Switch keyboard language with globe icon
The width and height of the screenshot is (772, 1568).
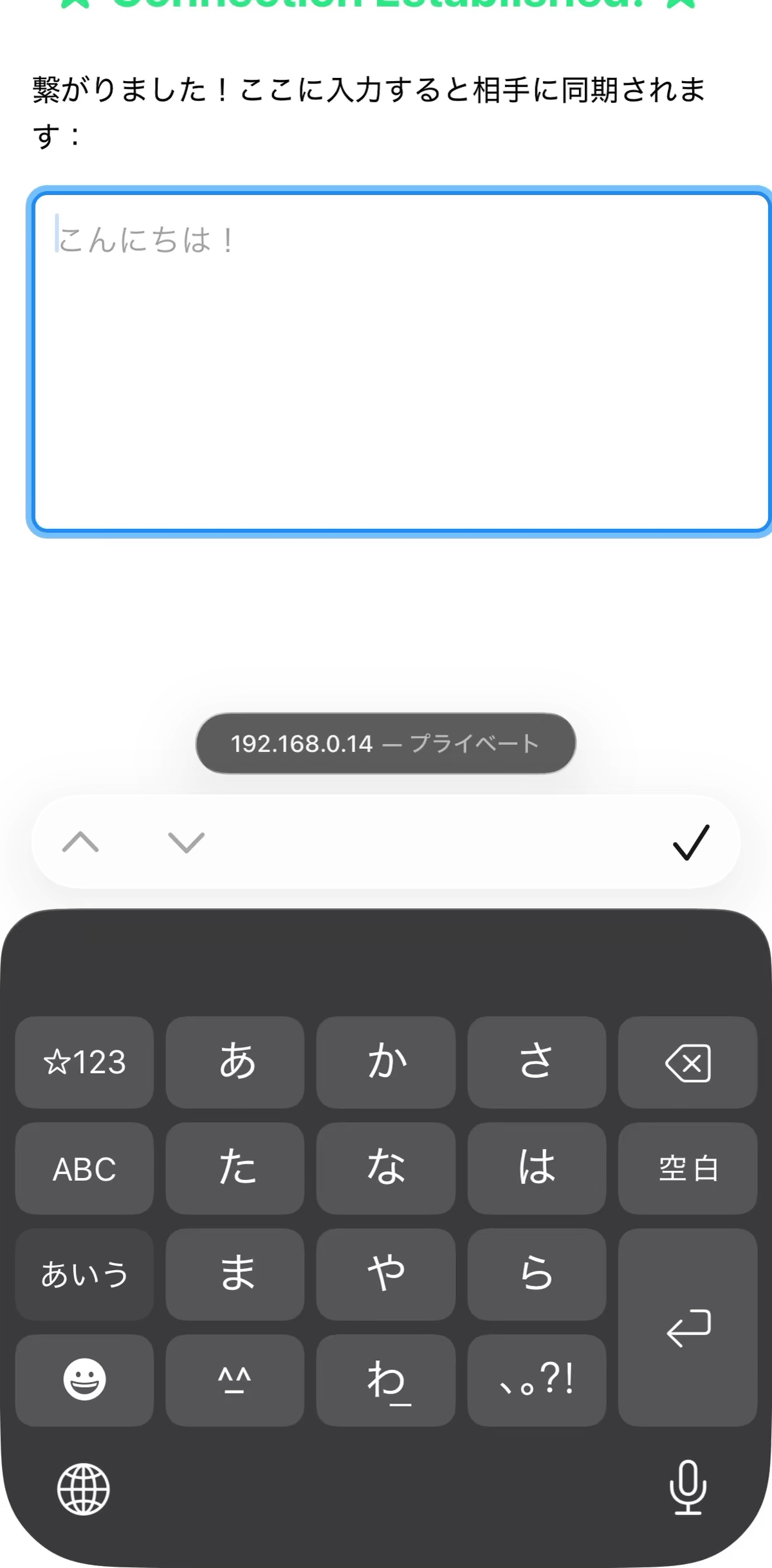click(x=84, y=1489)
